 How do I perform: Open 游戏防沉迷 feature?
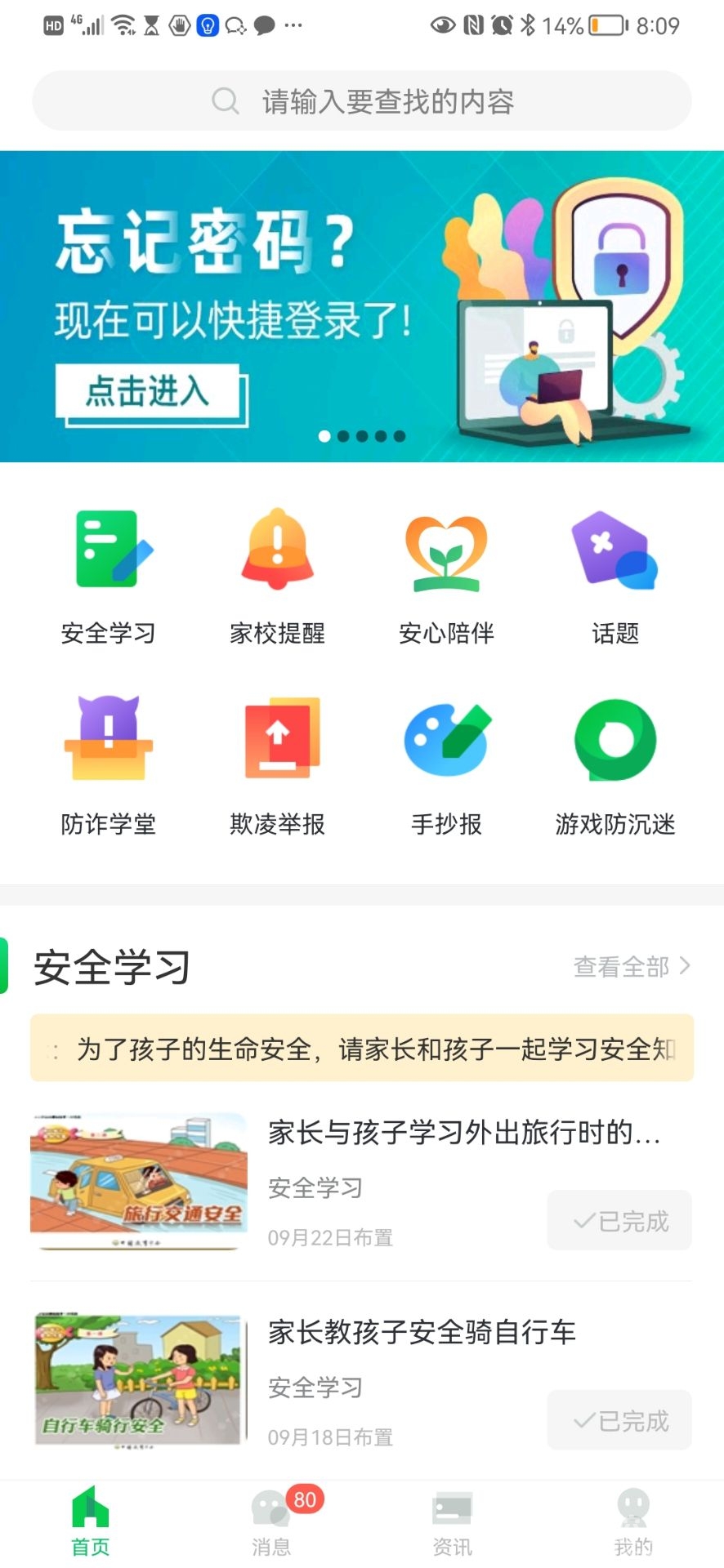point(615,765)
